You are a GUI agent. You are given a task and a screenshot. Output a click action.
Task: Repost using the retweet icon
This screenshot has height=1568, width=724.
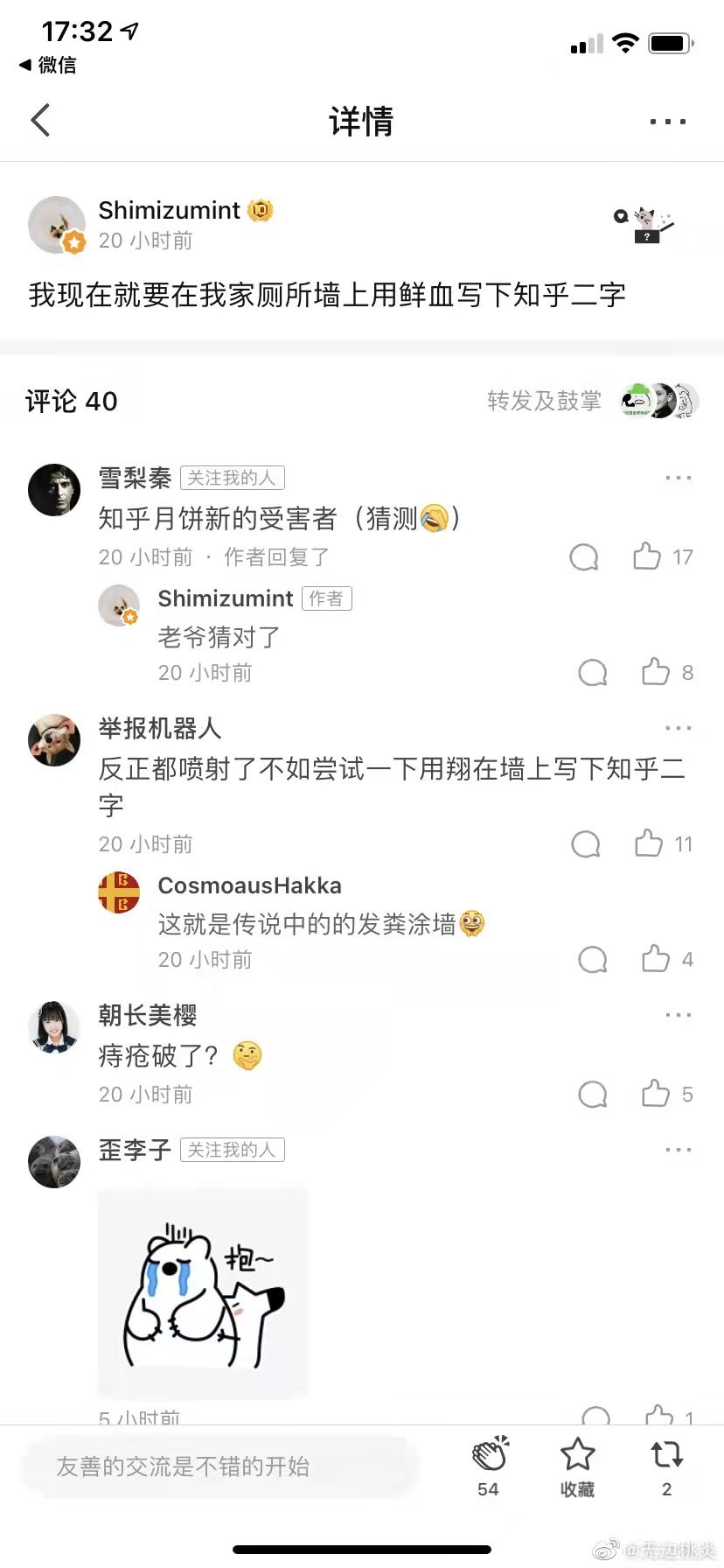[667, 1466]
